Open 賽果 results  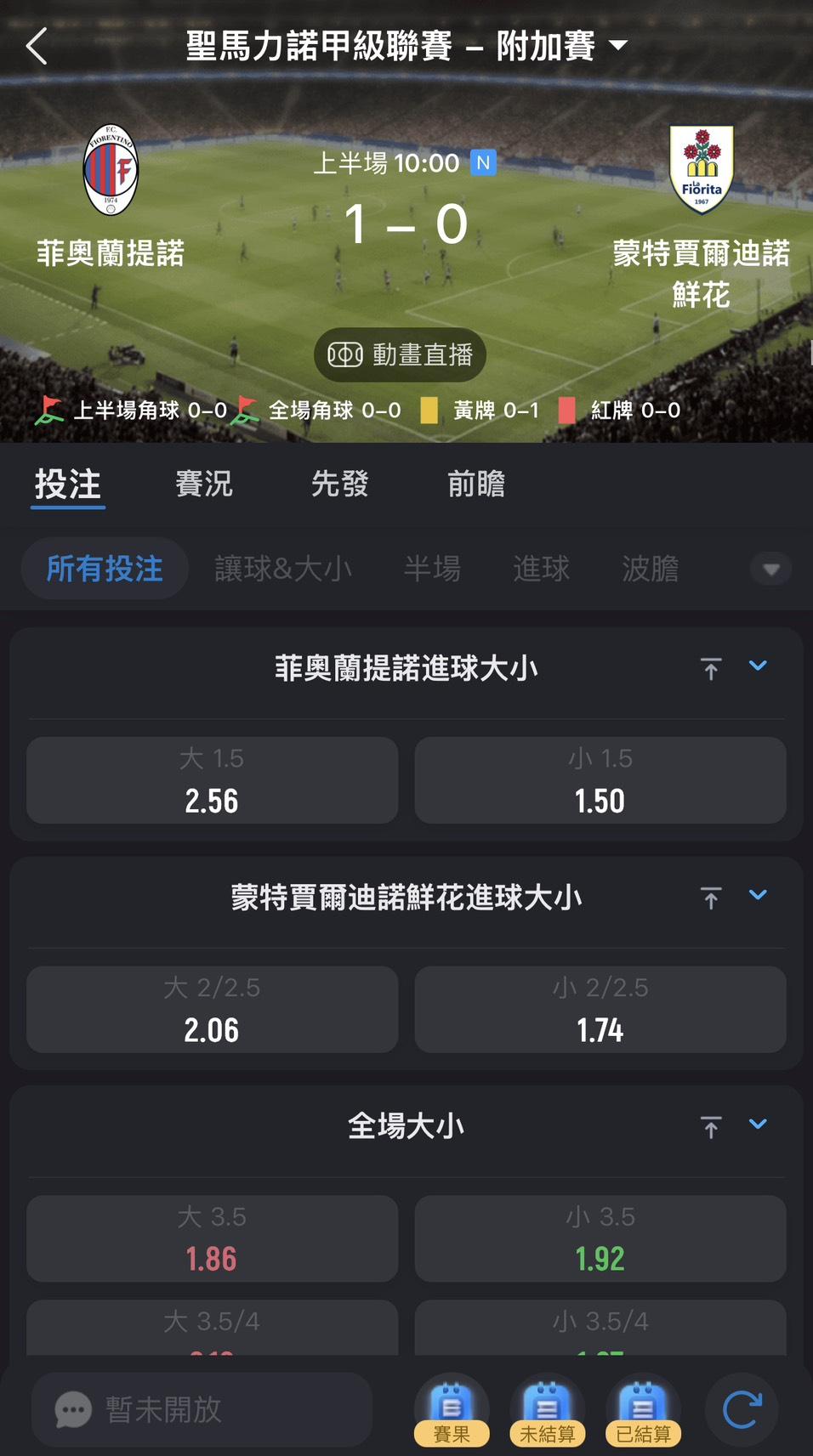(452, 1411)
